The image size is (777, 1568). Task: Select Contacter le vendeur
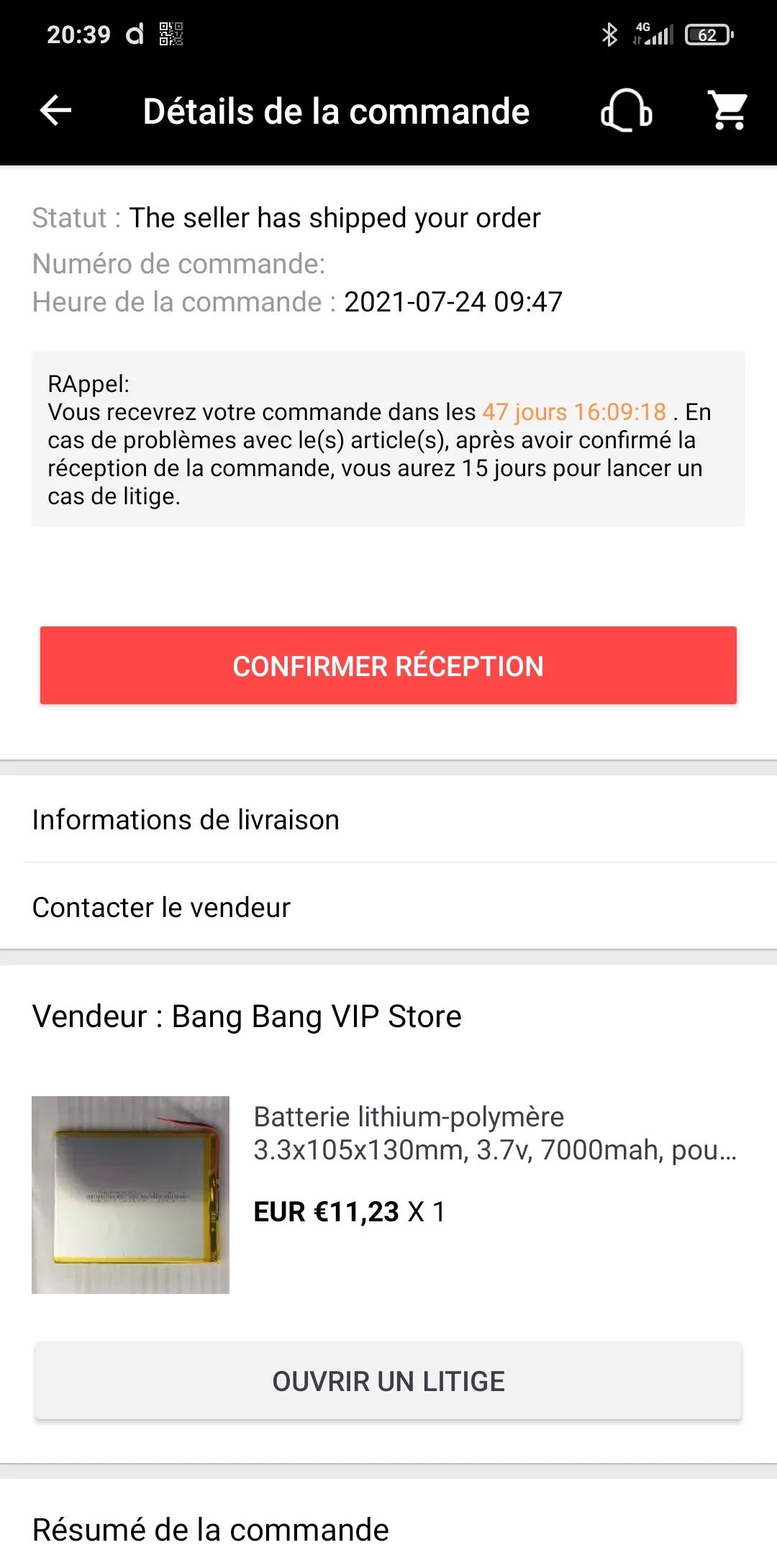pos(388,908)
